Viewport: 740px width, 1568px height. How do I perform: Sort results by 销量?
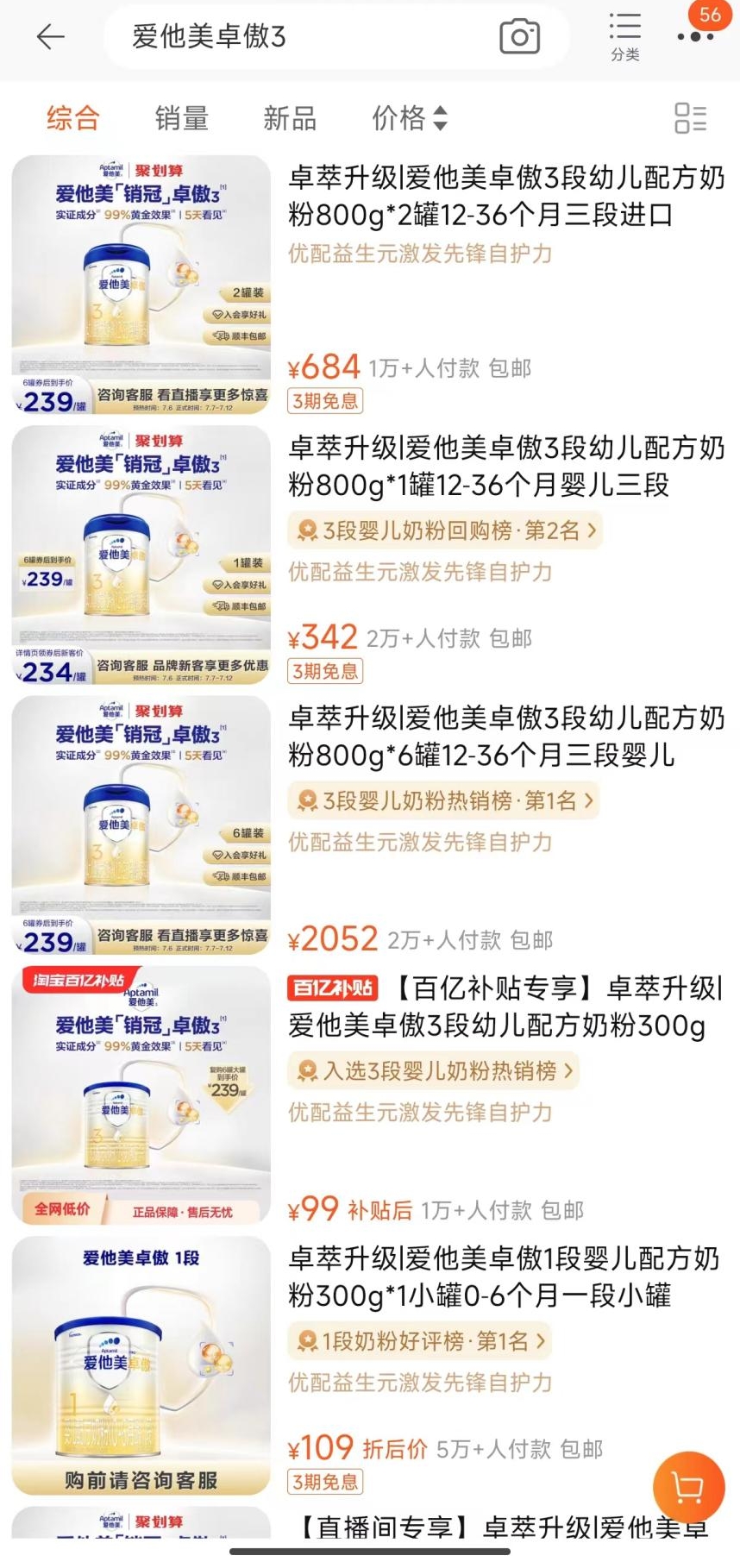[181, 118]
